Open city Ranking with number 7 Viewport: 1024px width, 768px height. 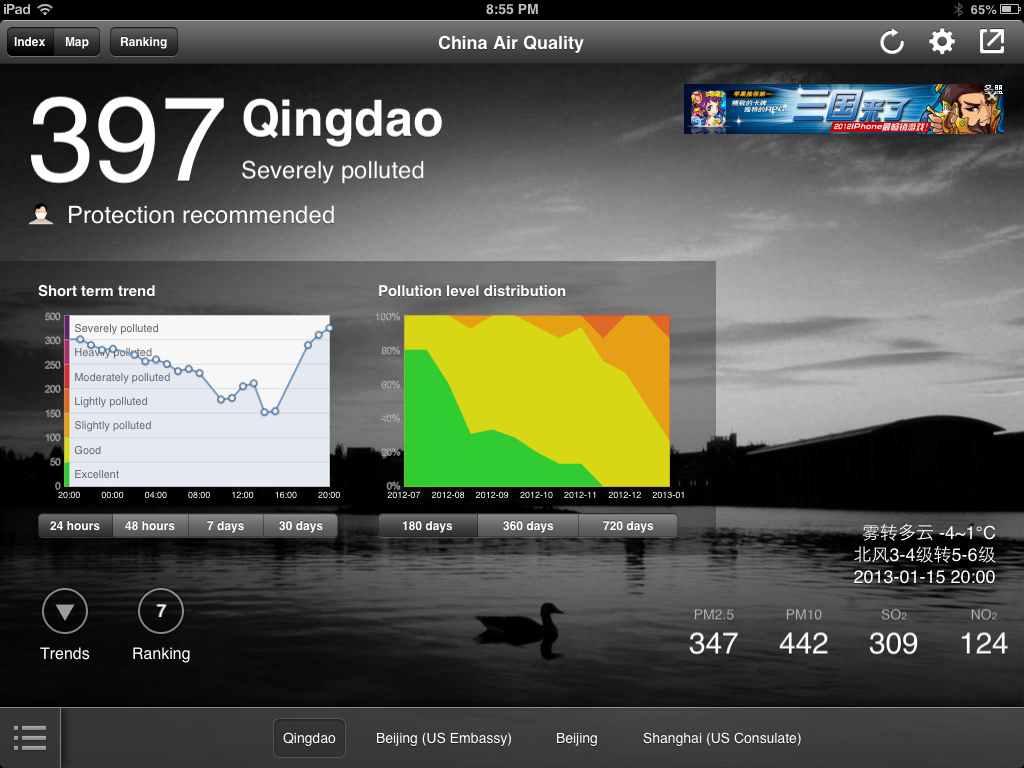161,611
